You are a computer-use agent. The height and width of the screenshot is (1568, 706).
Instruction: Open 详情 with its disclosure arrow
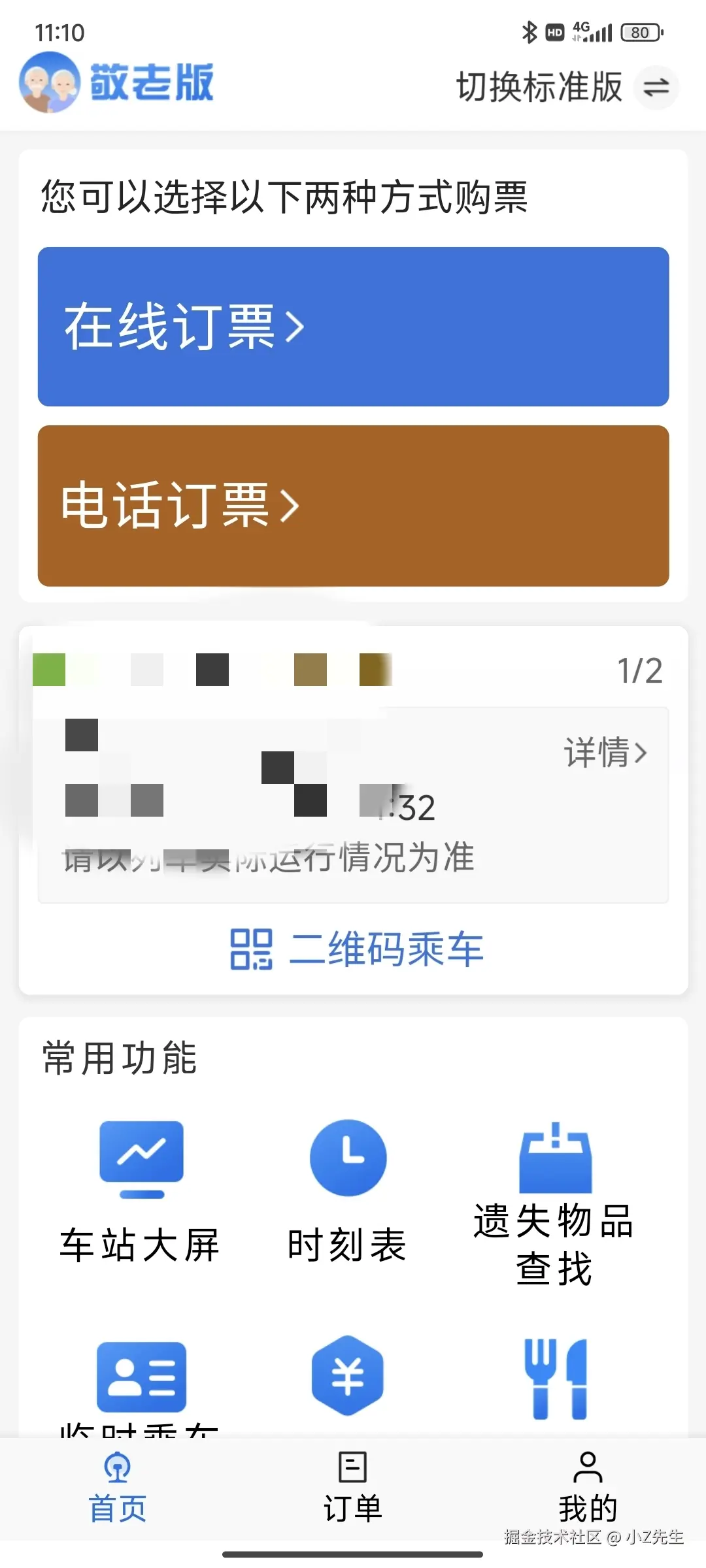[x=605, y=753]
